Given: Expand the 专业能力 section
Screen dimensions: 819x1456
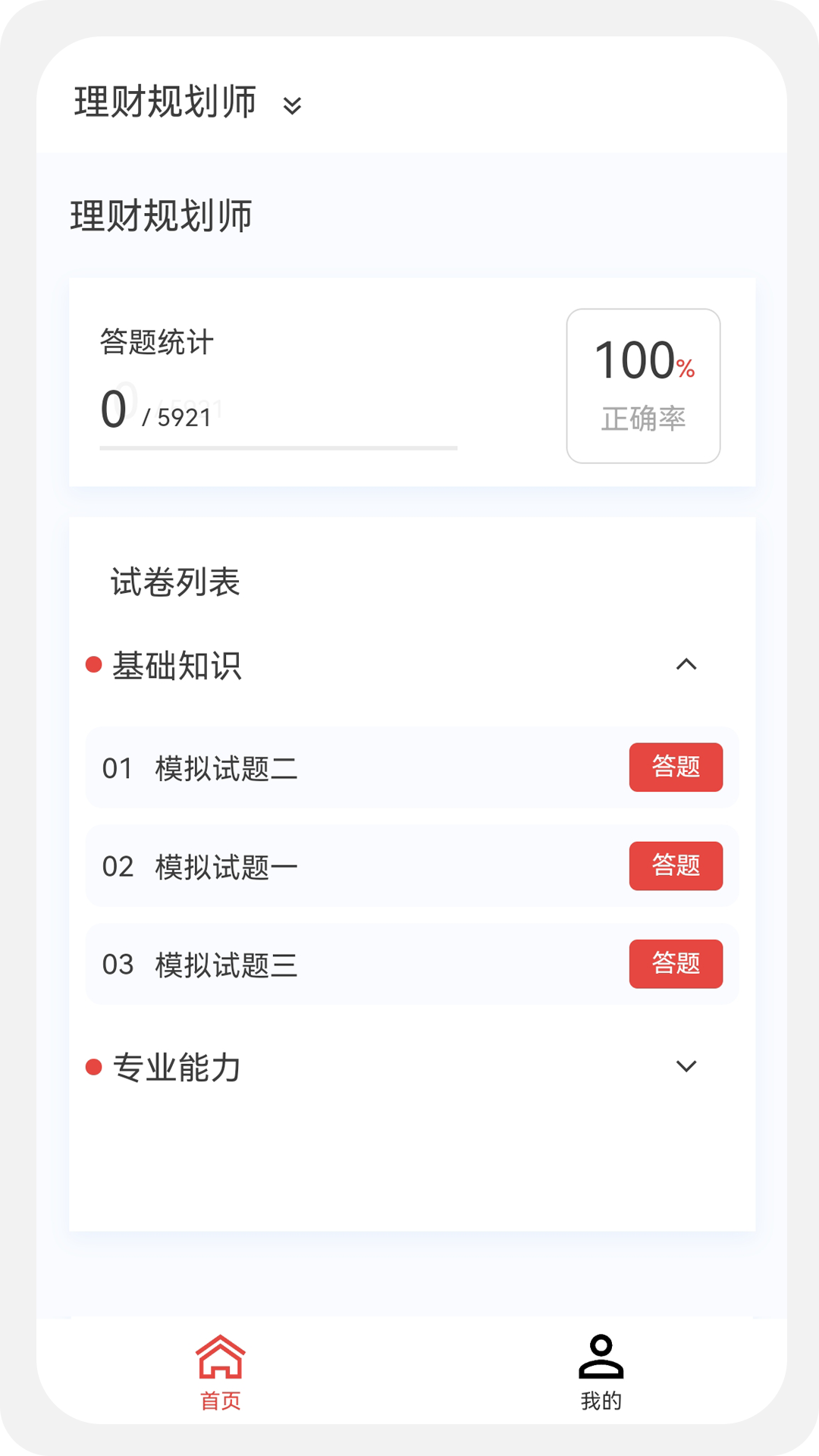Looking at the screenshot, I should 686,1066.
